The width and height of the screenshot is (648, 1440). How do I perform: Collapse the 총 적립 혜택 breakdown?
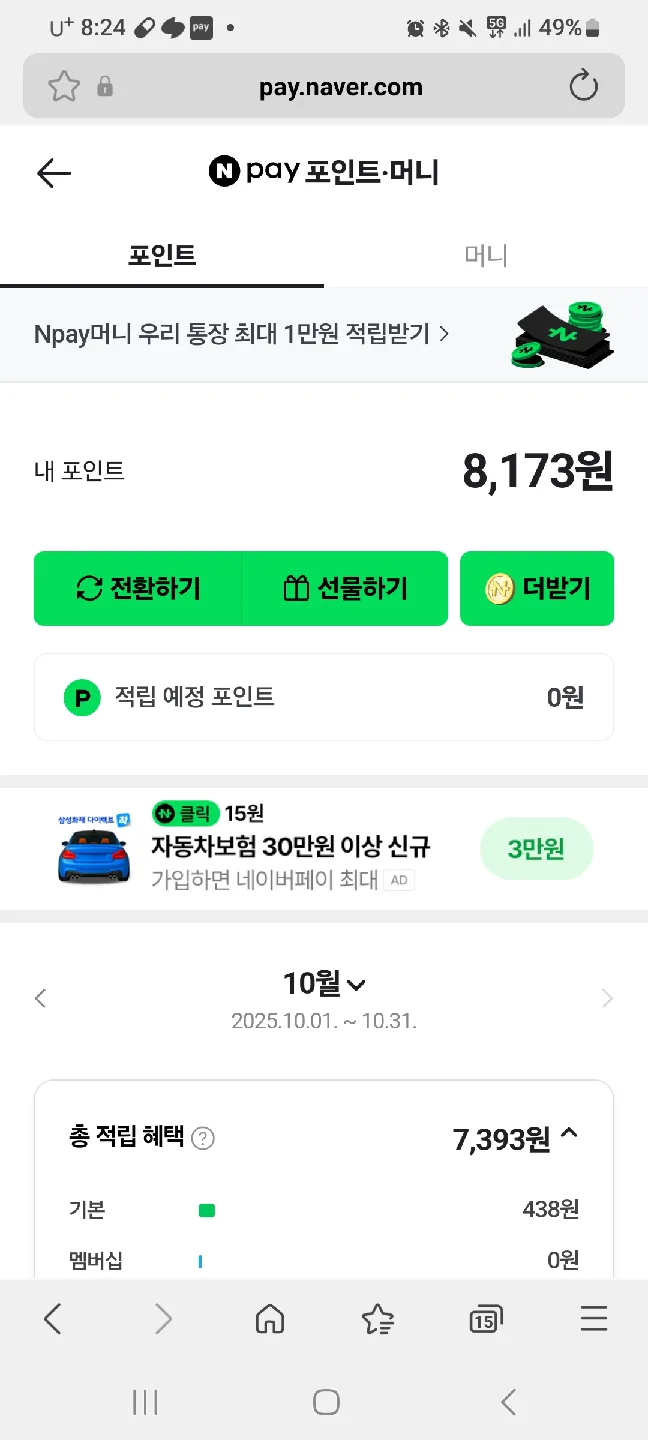pyautogui.click(x=569, y=1134)
